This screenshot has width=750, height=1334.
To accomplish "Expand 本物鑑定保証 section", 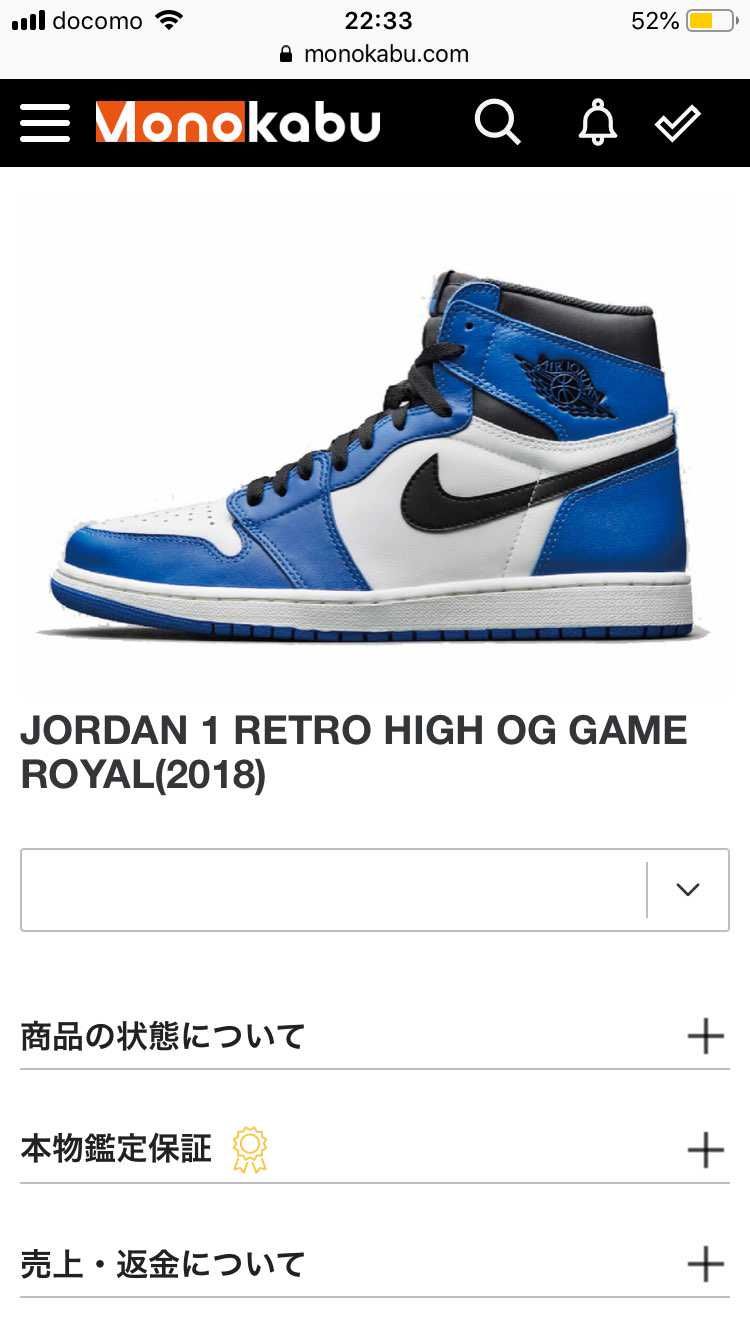I will coord(705,1150).
